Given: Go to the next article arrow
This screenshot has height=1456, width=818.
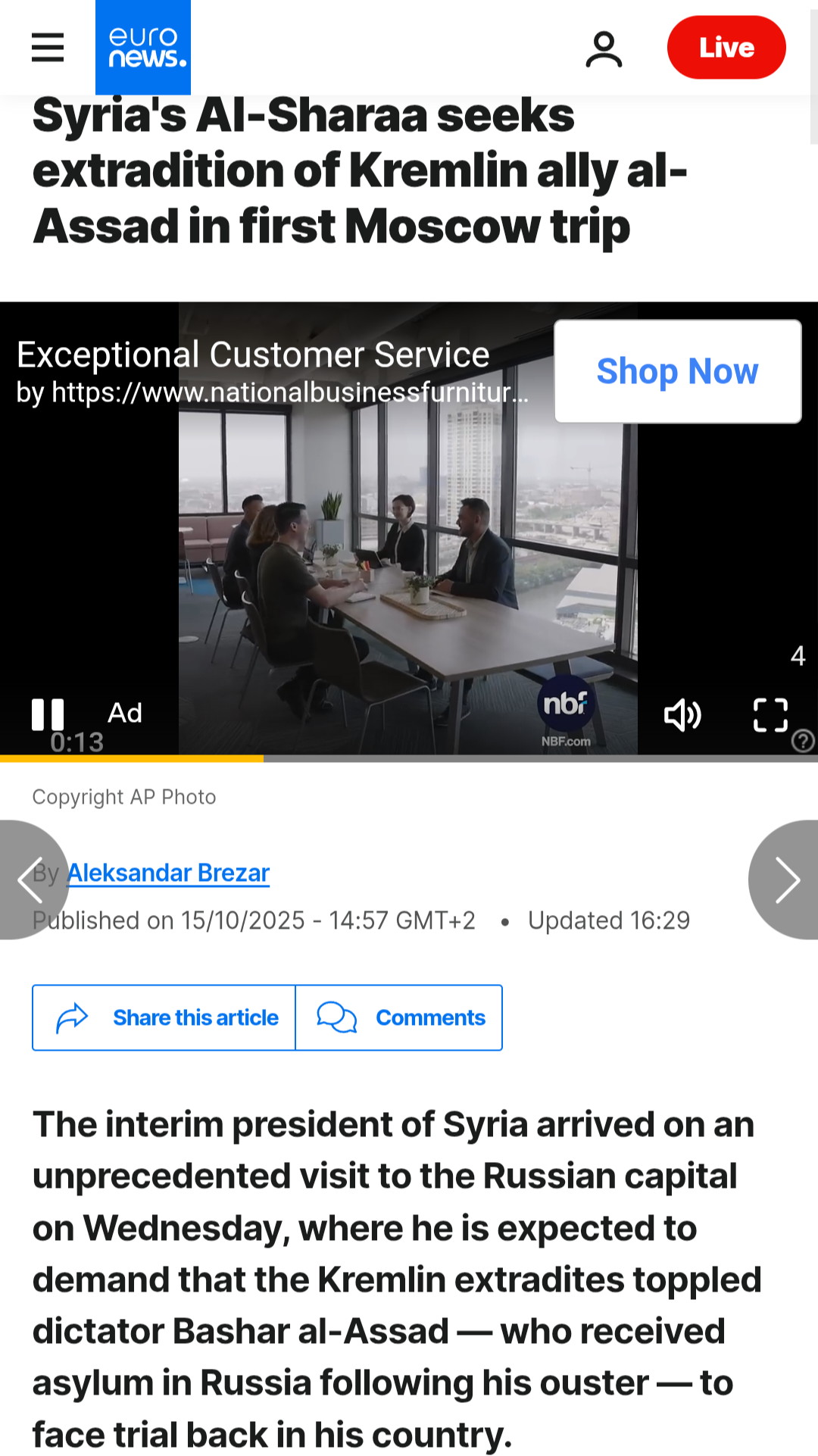Looking at the screenshot, I should point(787,880).
